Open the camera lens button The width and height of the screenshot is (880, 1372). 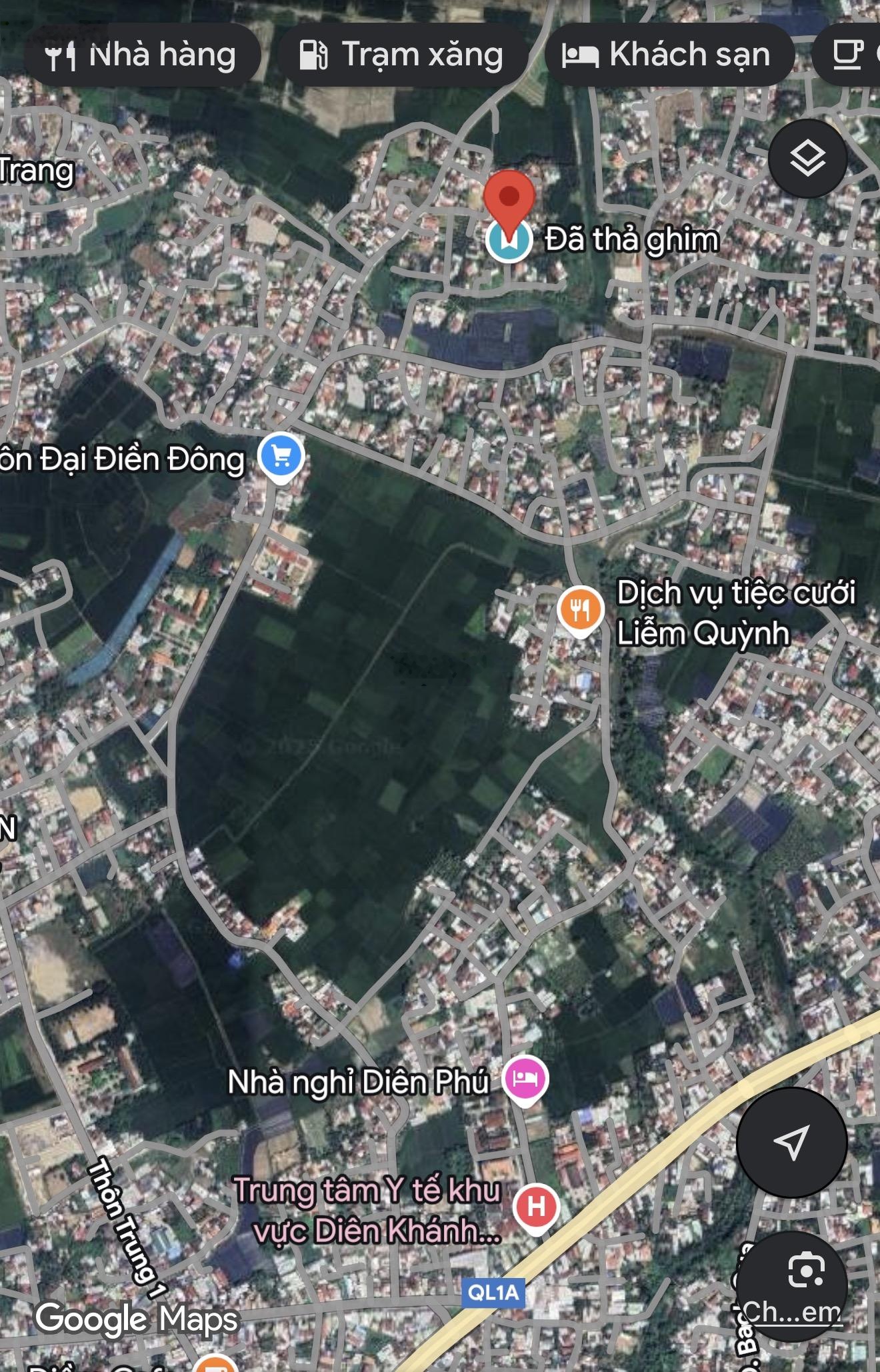pos(806,1269)
